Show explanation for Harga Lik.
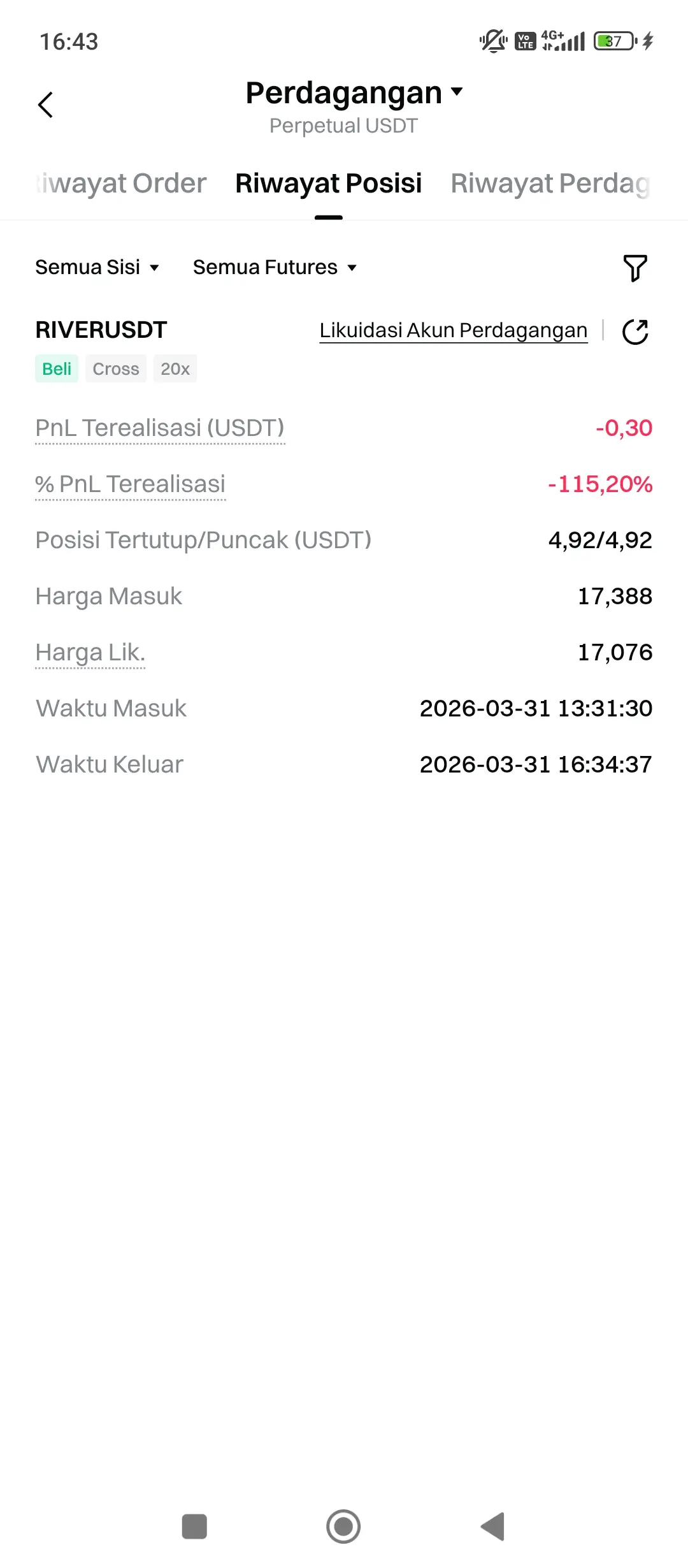This screenshot has height=1568, width=688. pyautogui.click(x=90, y=653)
